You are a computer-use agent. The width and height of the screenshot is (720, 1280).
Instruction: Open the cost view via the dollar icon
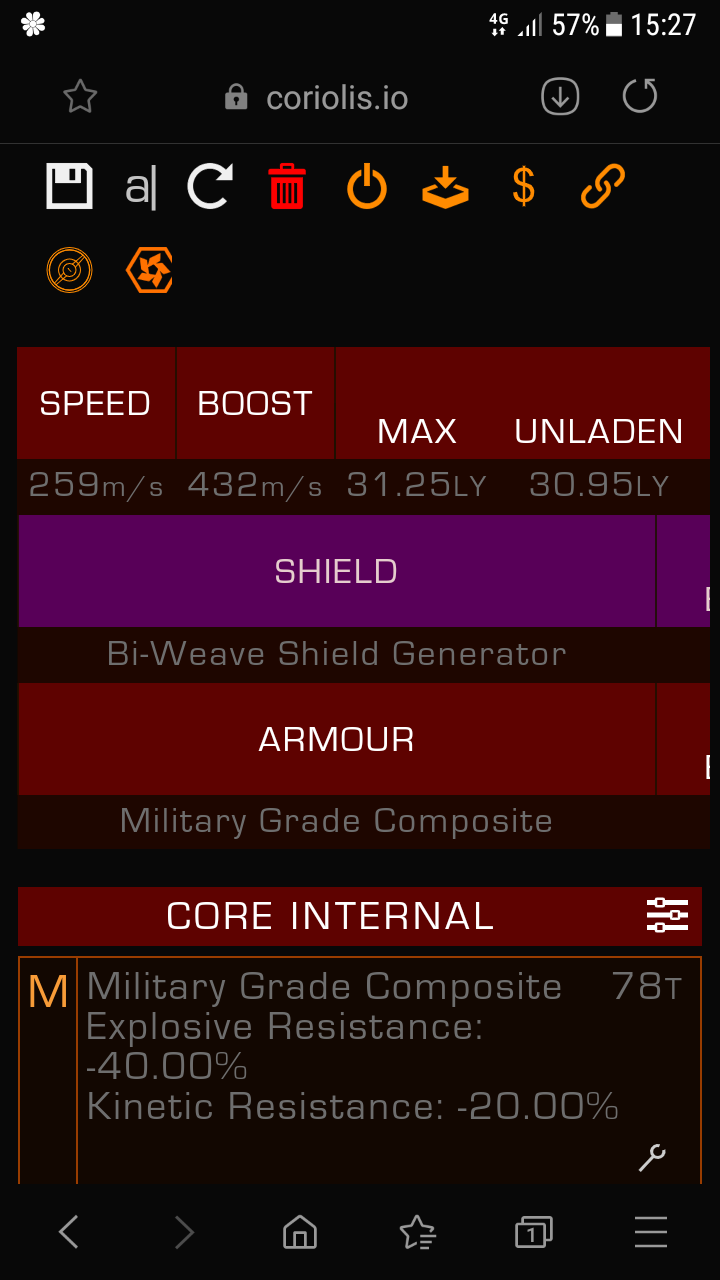523,187
